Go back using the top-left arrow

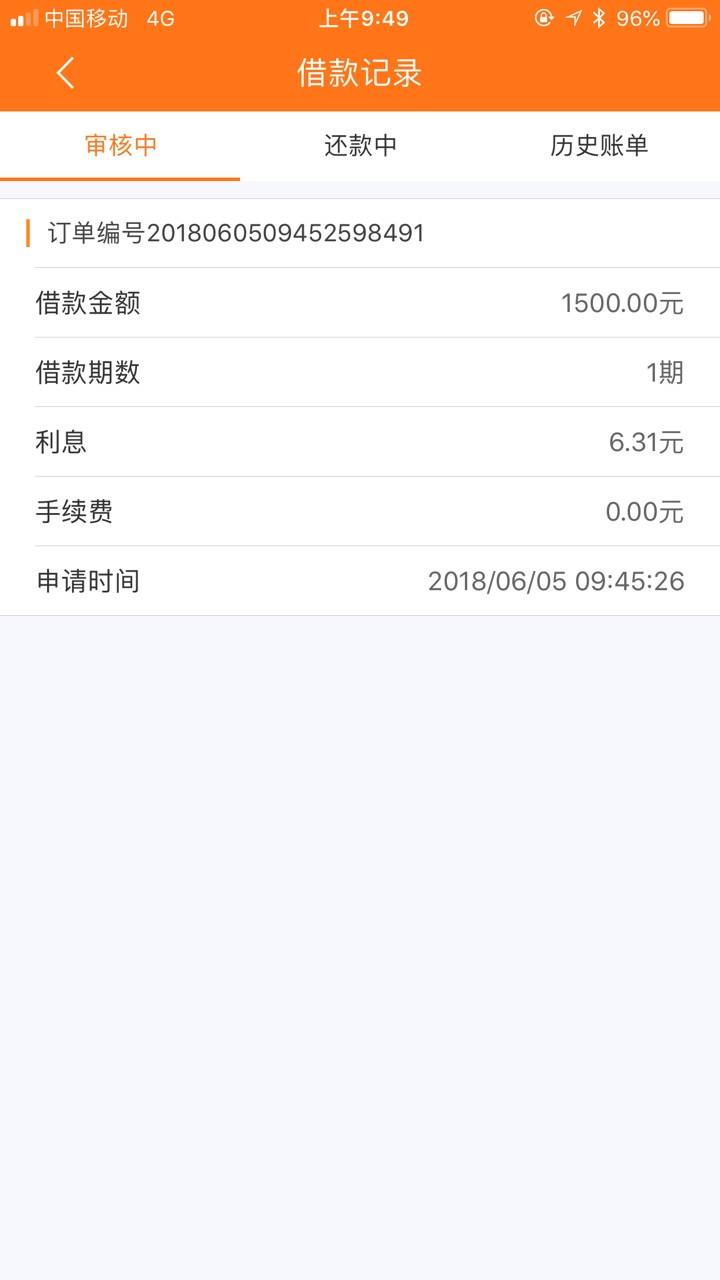pos(66,73)
